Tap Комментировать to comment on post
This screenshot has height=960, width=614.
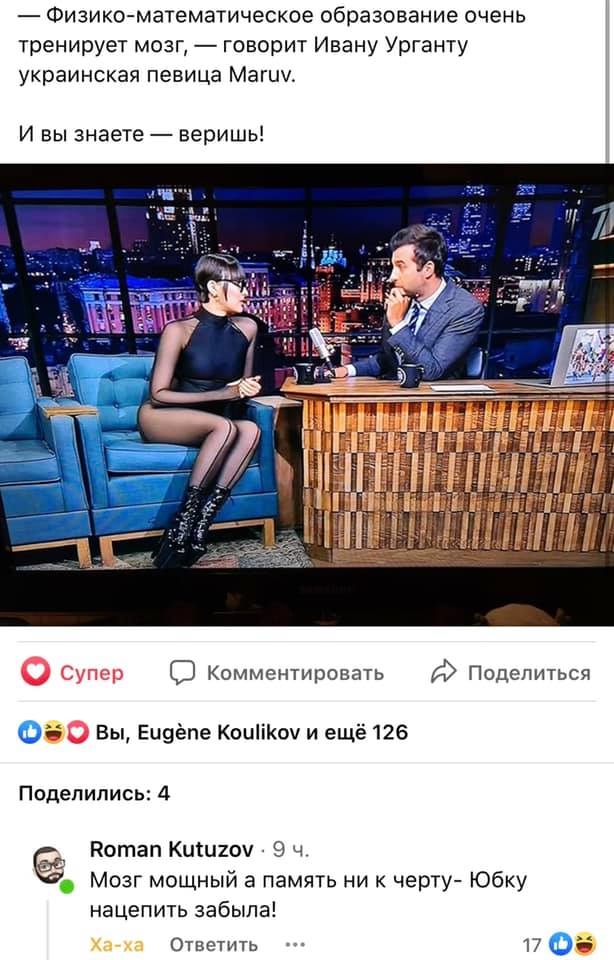click(x=277, y=673)
